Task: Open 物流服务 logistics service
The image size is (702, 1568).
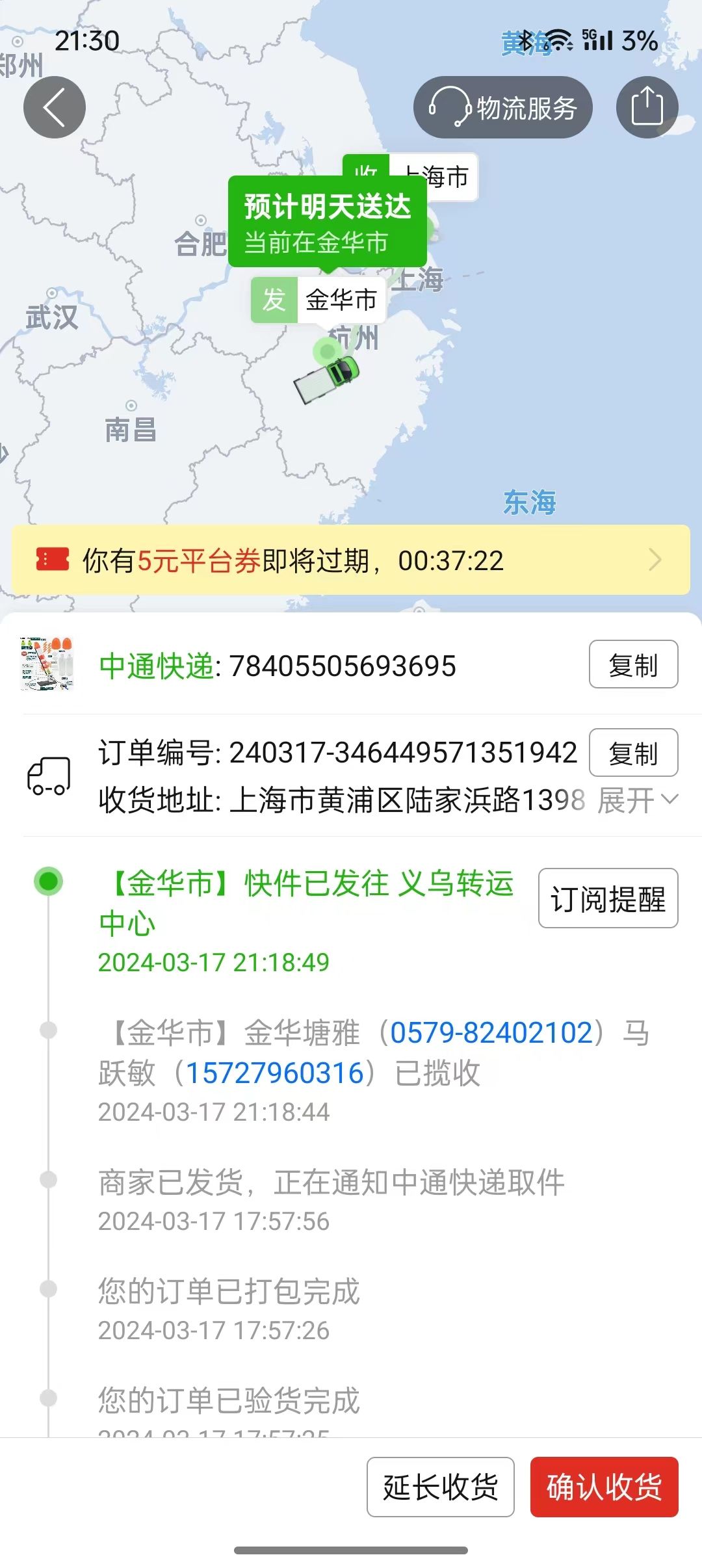Action: pos(503,107)
